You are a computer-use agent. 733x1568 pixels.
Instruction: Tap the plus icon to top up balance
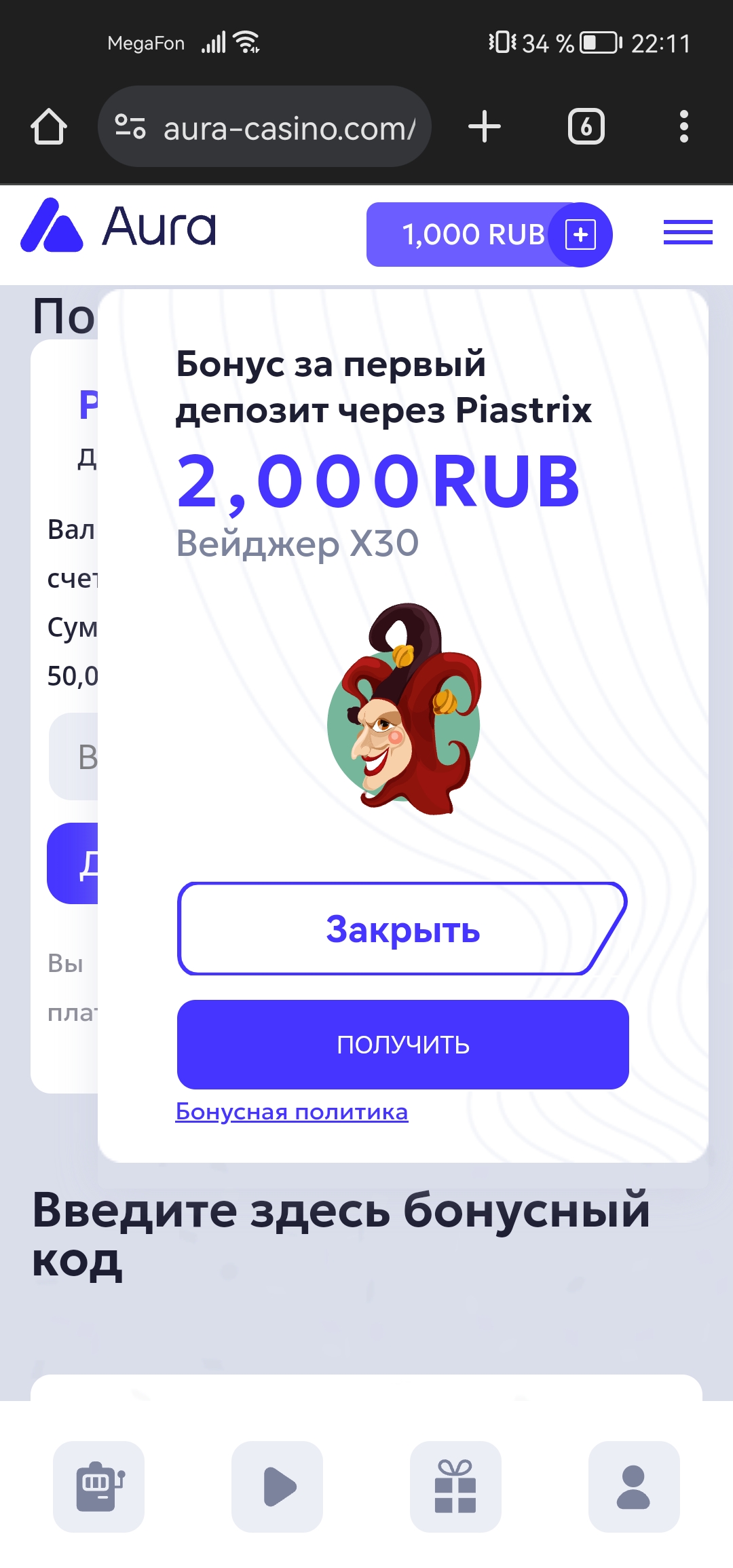(580, 235)
